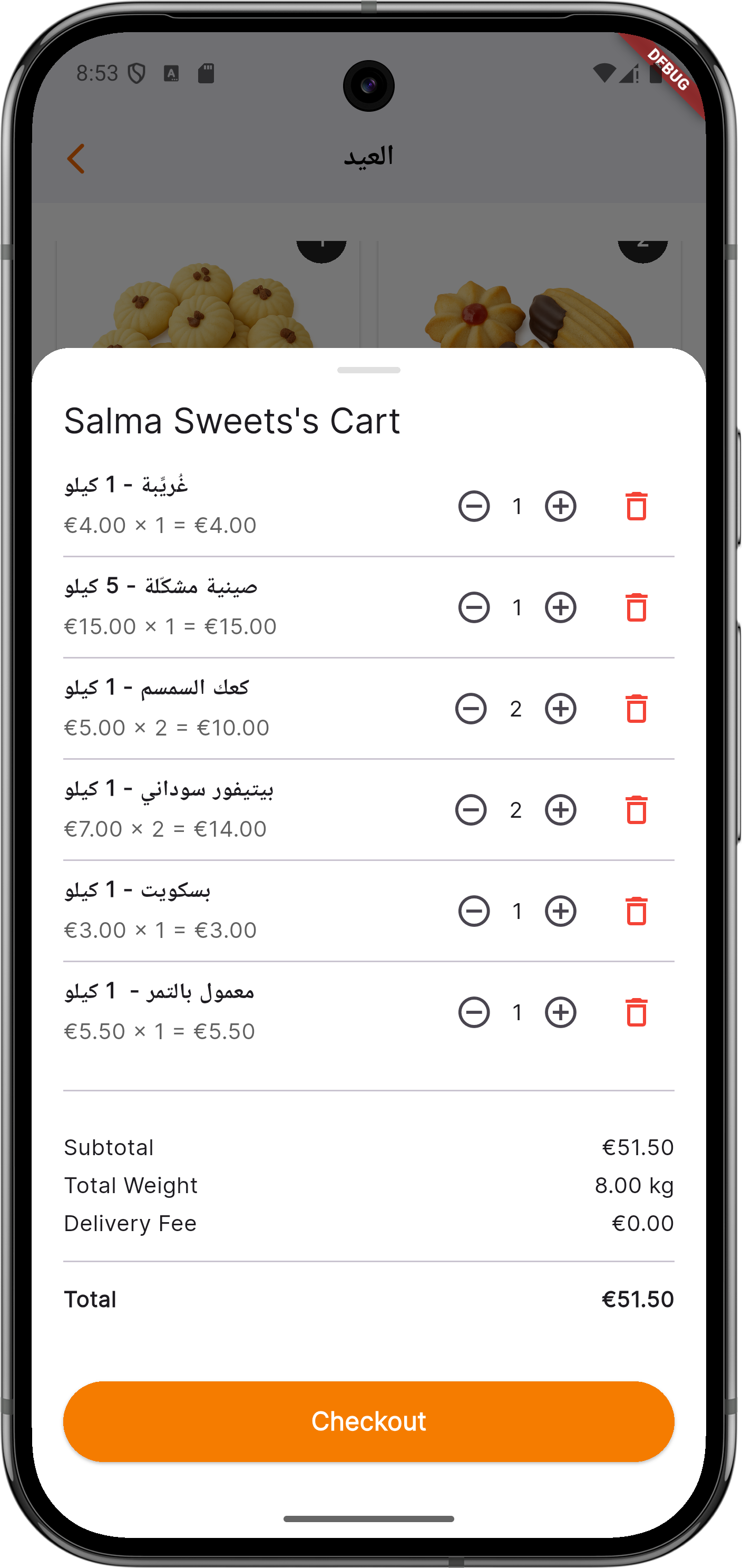Decrease quantity of كعك السمسم
Image resolution: width=742 pixels, height=1568 pixels.
471,709
